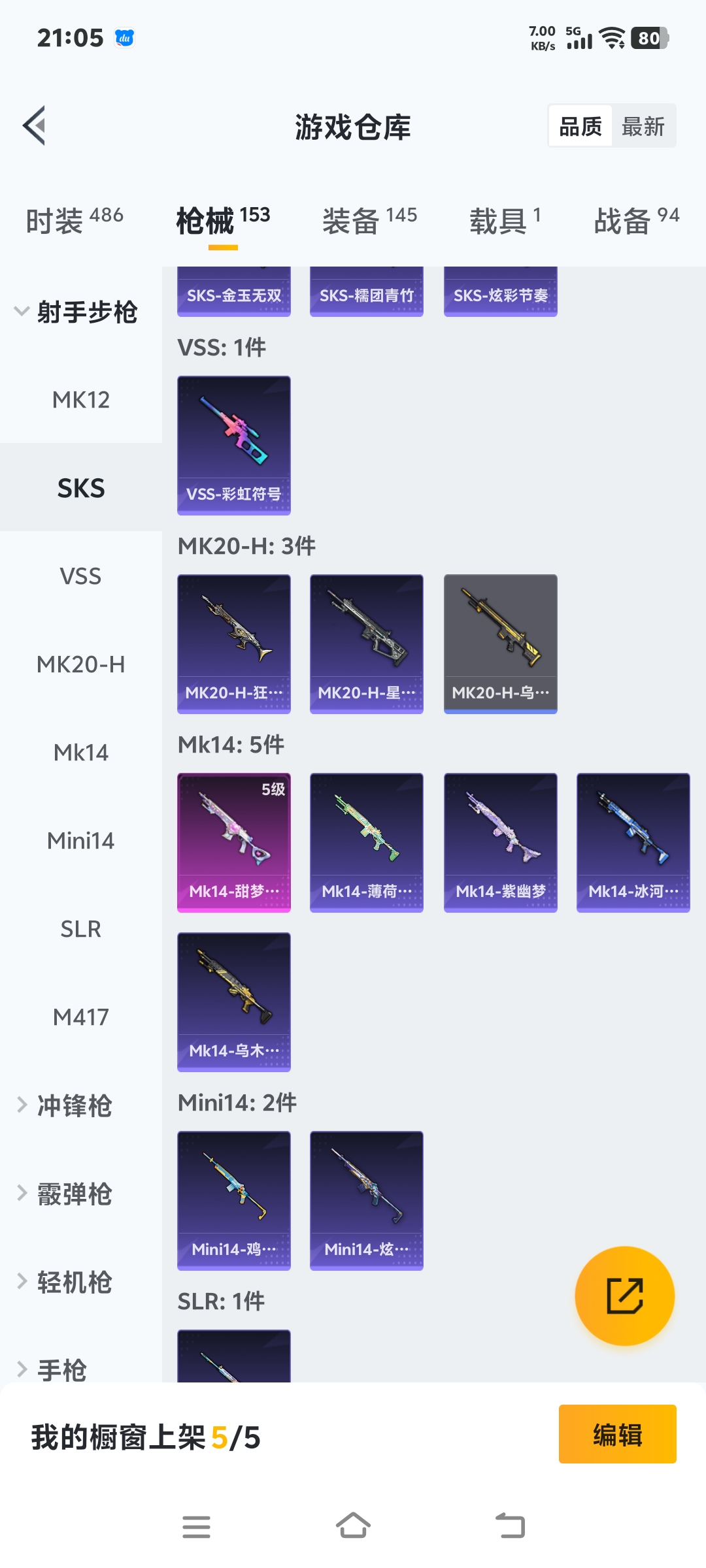706x1568 pixels.
Task: Go back using the top-left arrow
Action: [35, 125]
